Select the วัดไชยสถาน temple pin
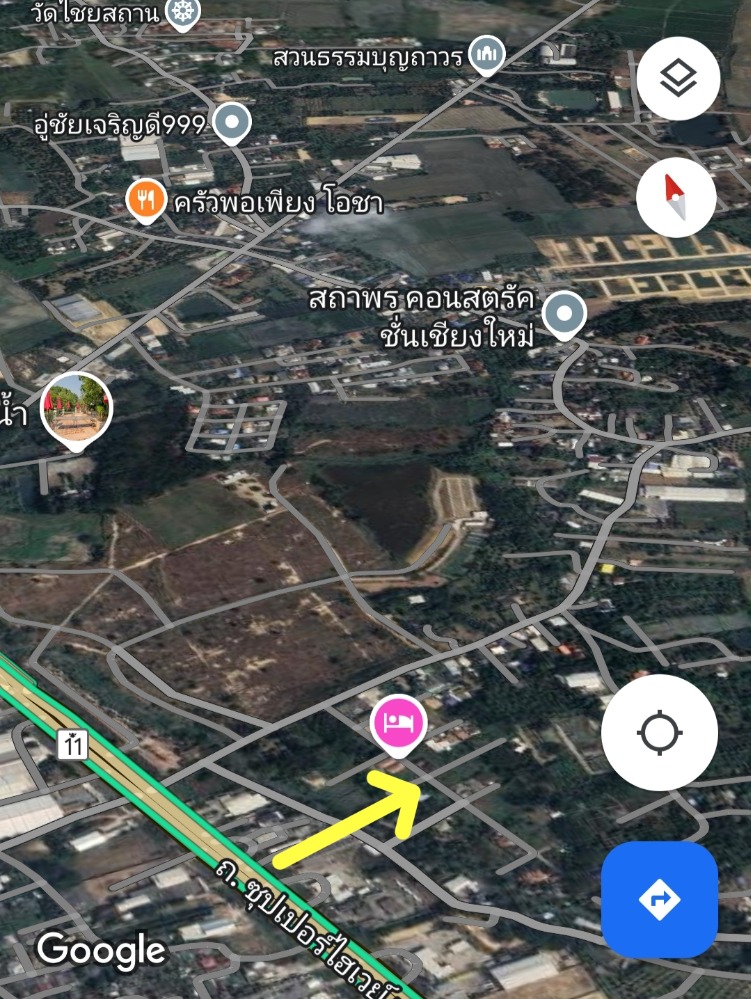 tap(182, 12)
